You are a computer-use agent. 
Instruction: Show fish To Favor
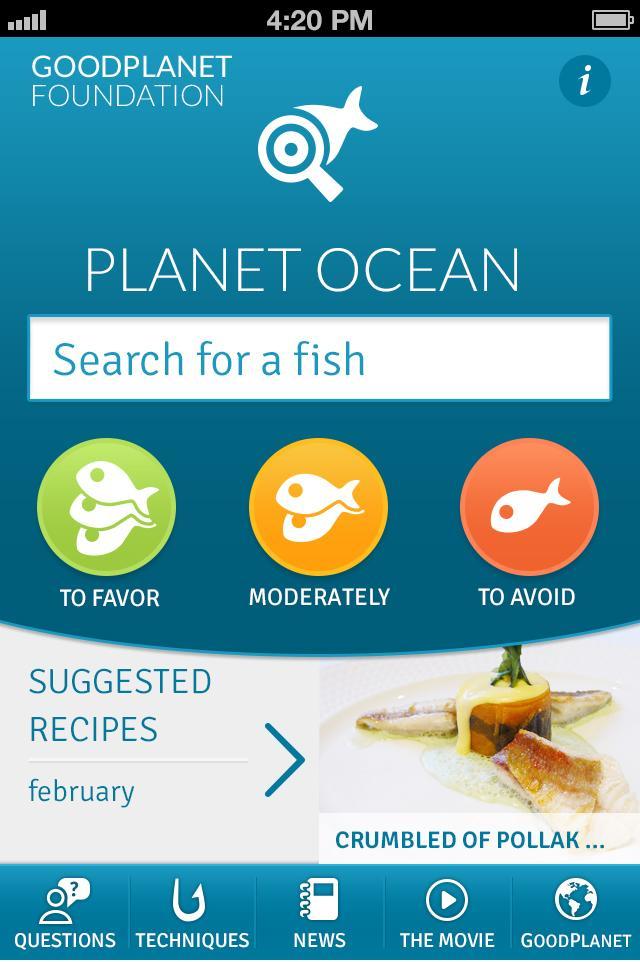tap(107, 508)
